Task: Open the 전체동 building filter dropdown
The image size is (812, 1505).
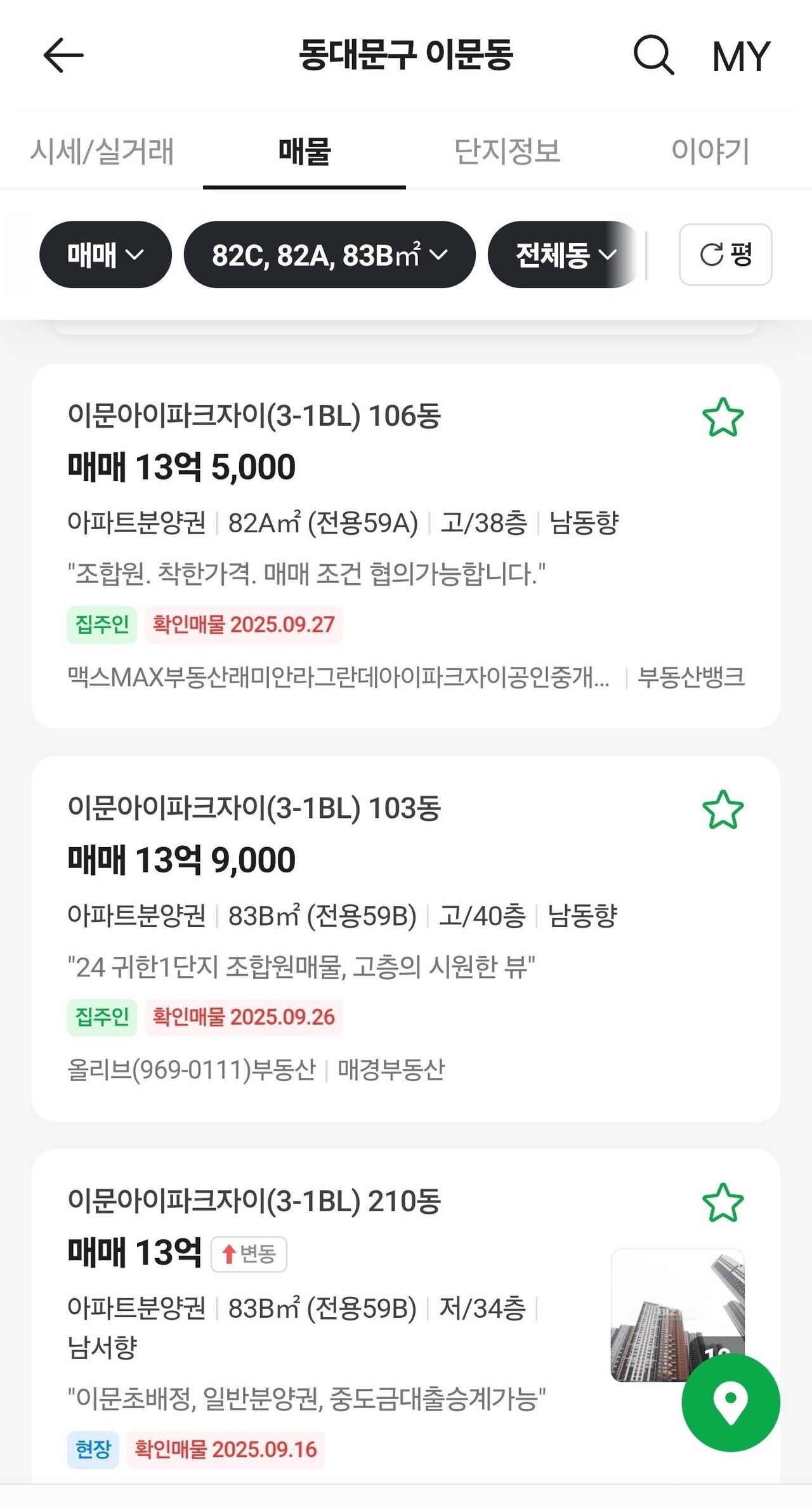Action: (x=561, y=255)
